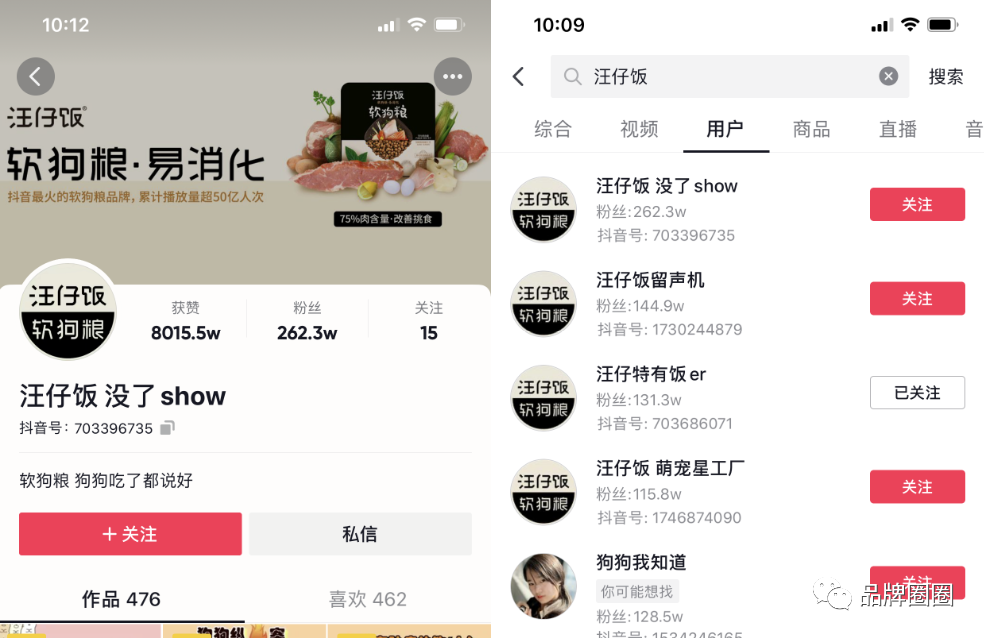
Task: Follow 汪仔饭 萌宠星工厂 from search results
Action: click(917, 487)
